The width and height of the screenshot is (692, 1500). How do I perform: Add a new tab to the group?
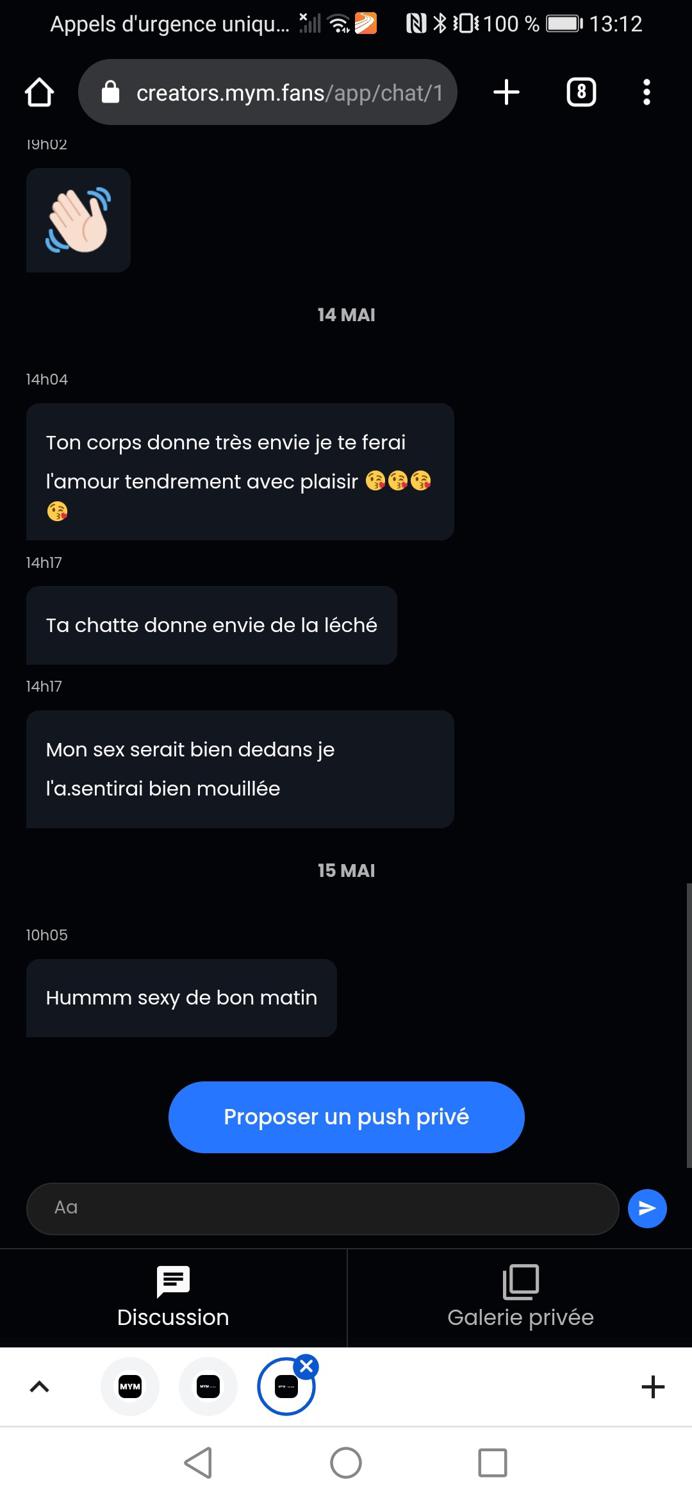tap(653, 1386)
